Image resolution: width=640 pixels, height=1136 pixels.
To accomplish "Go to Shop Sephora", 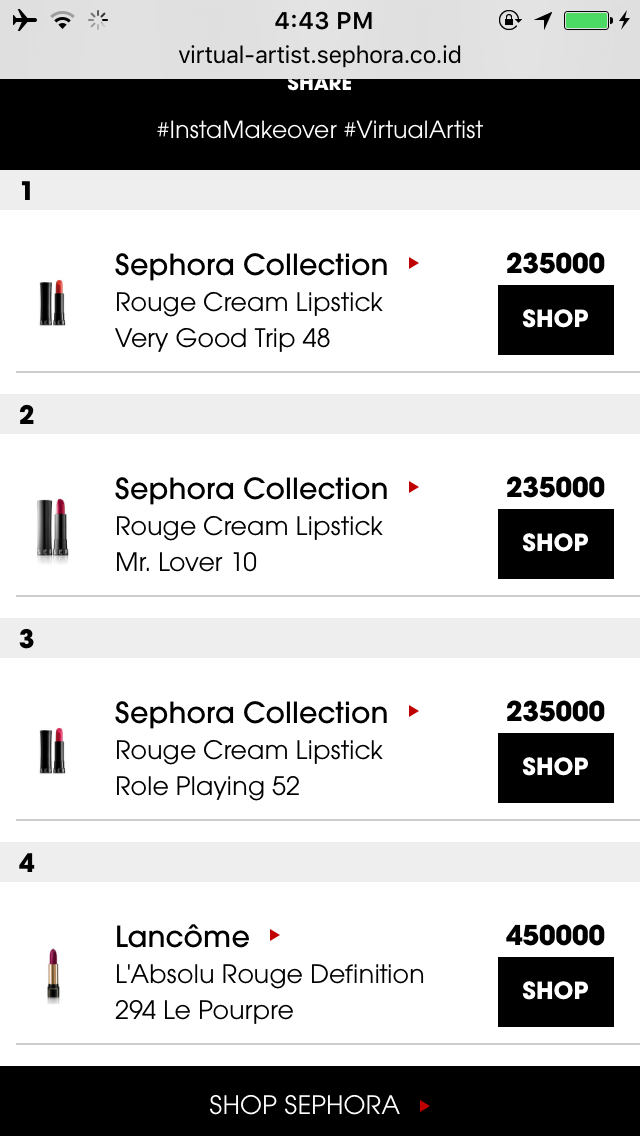I will coord(320,1105).
